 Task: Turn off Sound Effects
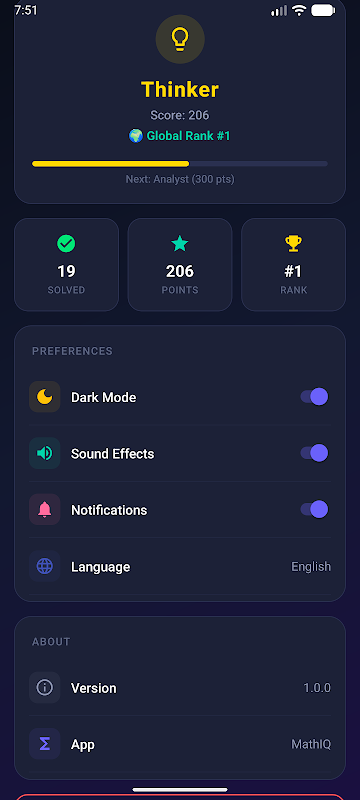pyautogui.click(x=314, y=453)
